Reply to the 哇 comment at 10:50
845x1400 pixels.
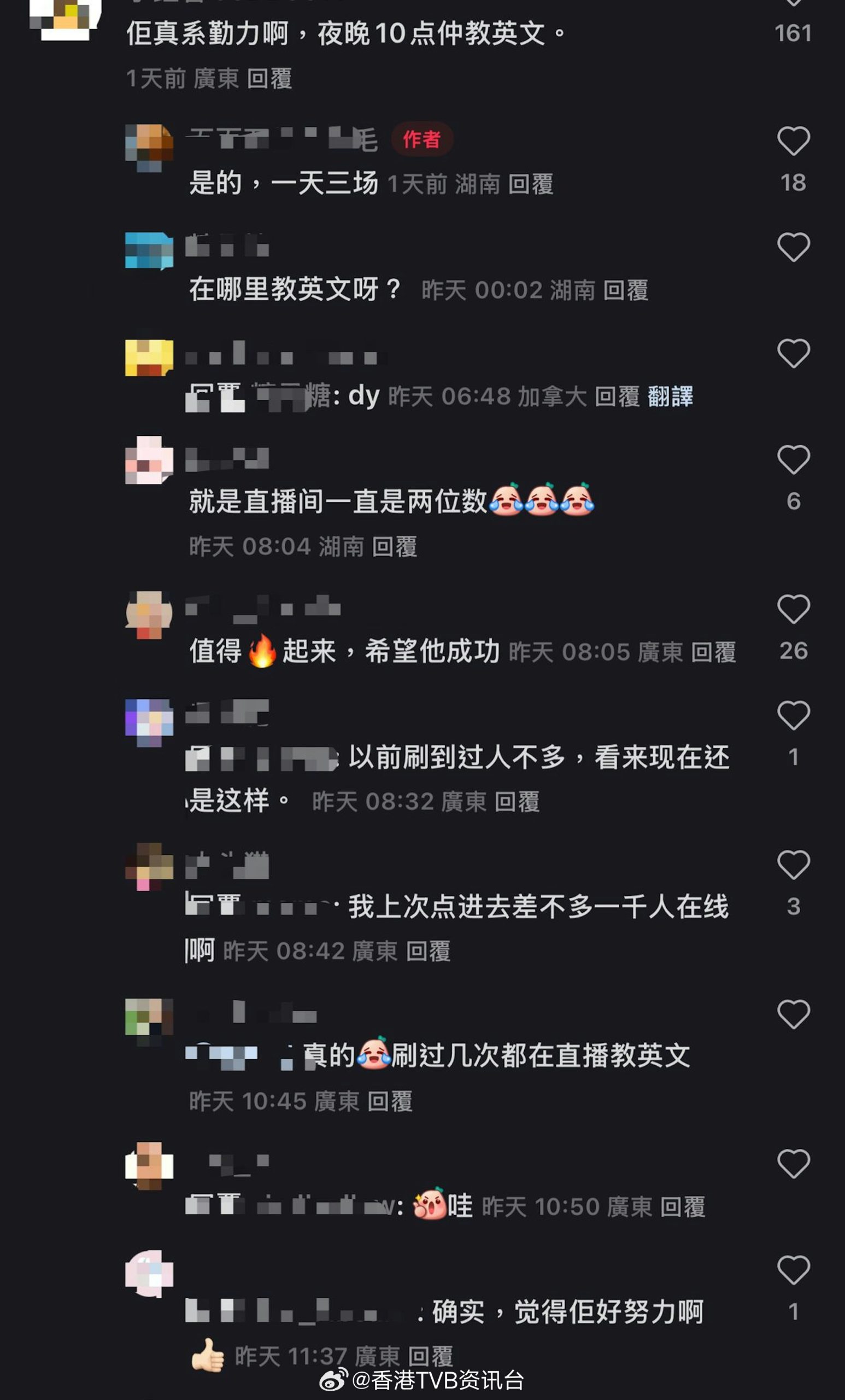point(683,1207)
